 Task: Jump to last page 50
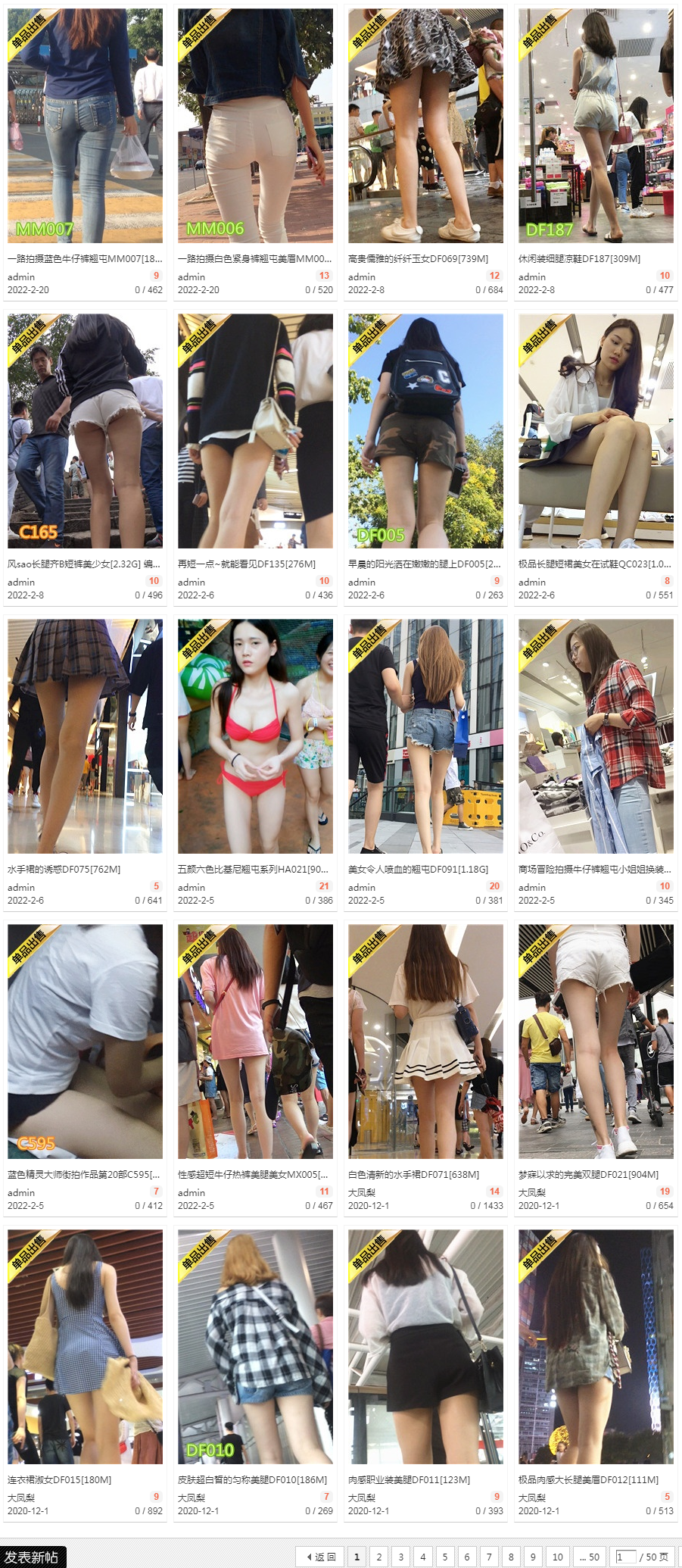tap(590, 1557)
